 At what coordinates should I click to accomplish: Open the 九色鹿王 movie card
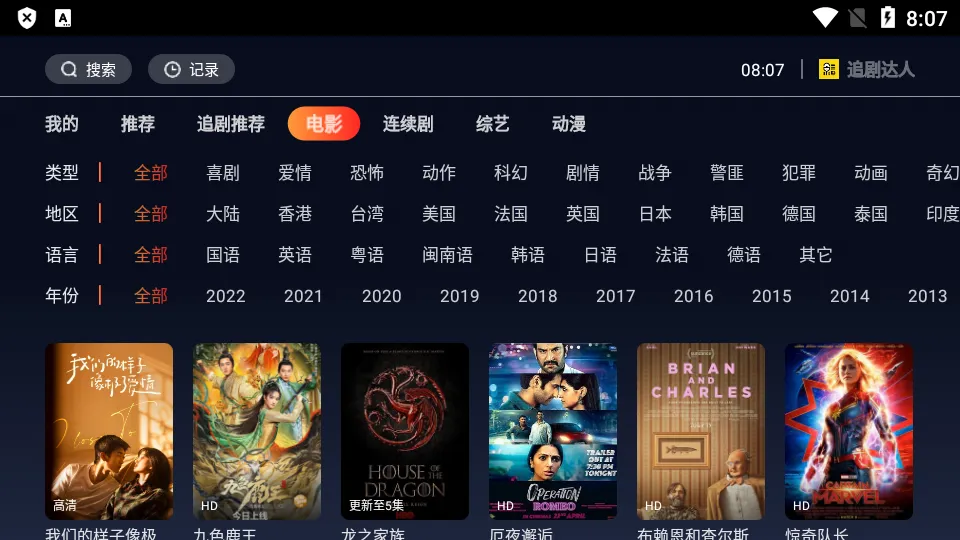(257, 431)
